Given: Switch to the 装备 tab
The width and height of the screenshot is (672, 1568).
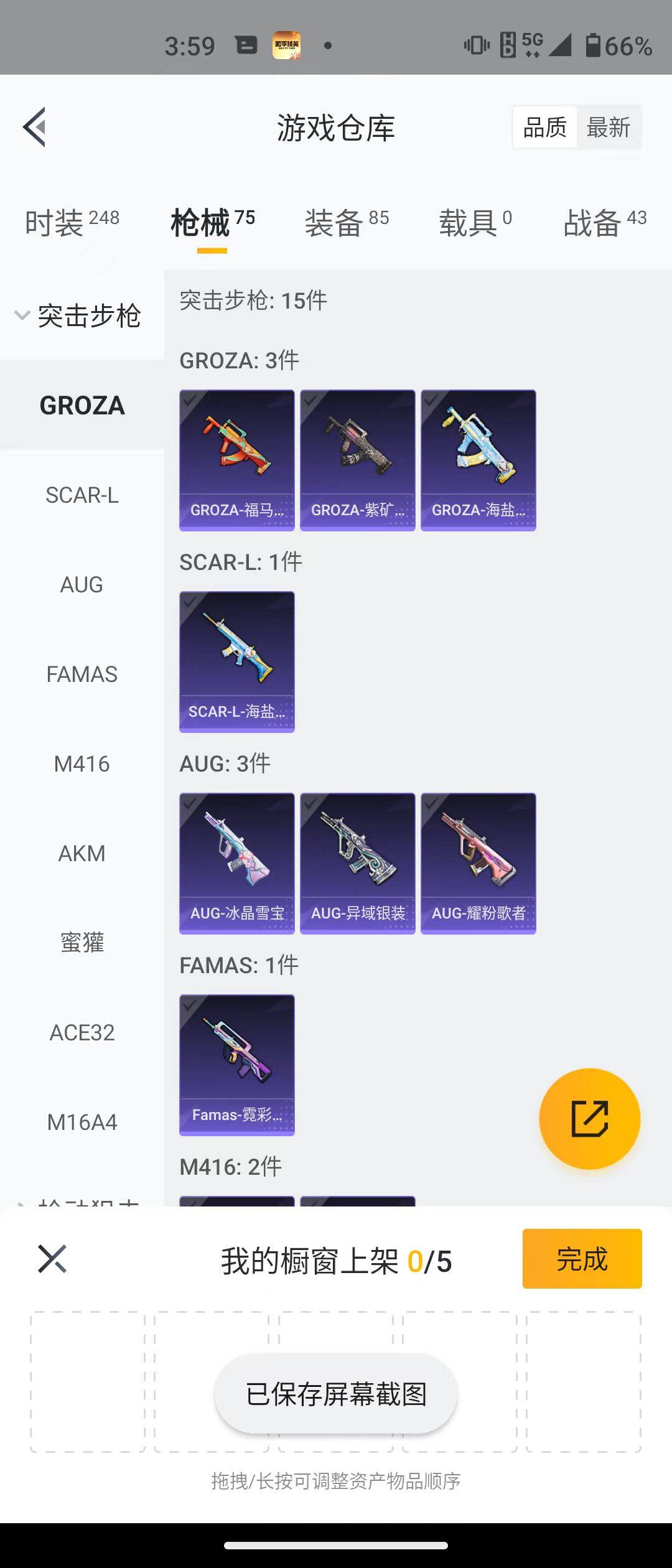Looking at the screenshot, I should [347, 222].
